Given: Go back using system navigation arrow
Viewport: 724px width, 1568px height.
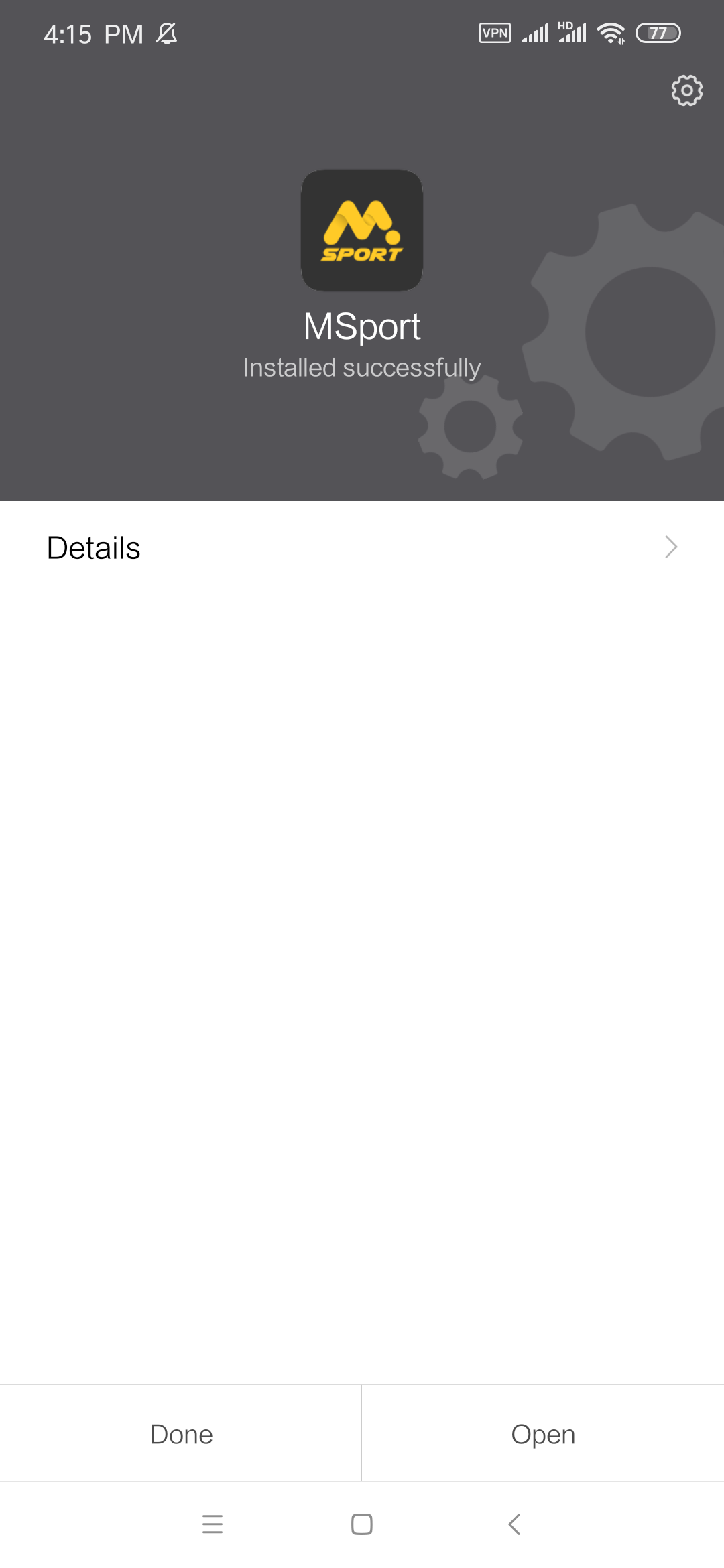Looking at the screenshot, I should click(514, 1524).
